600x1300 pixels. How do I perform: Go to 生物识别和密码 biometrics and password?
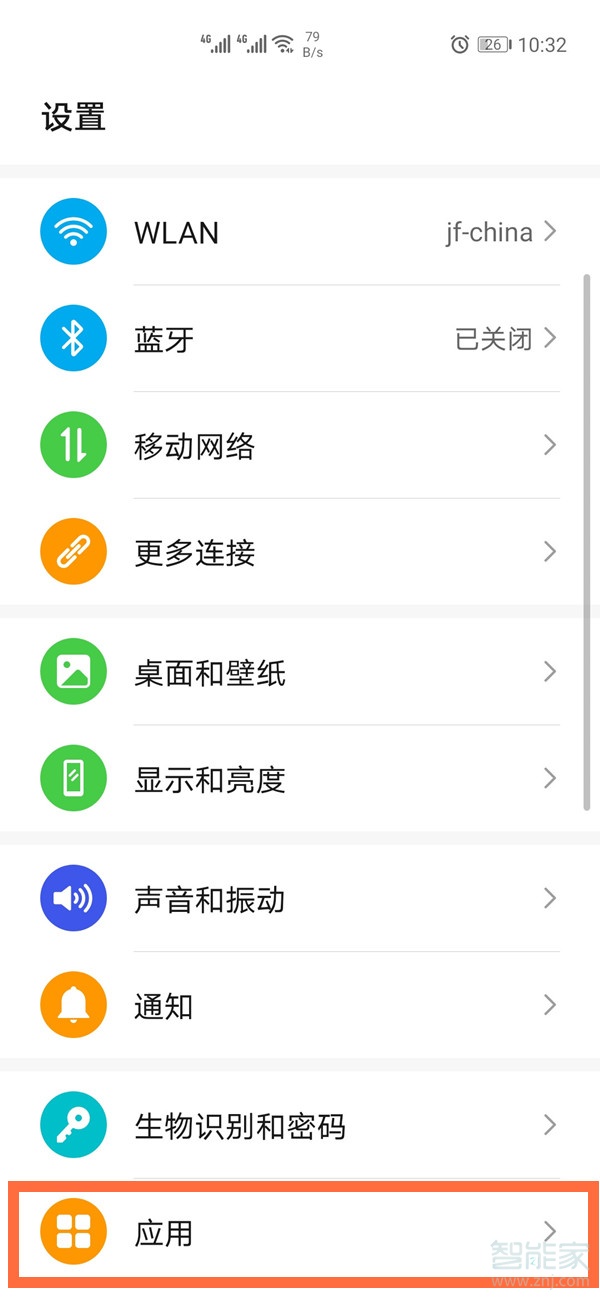click(x=300, y=1126)
